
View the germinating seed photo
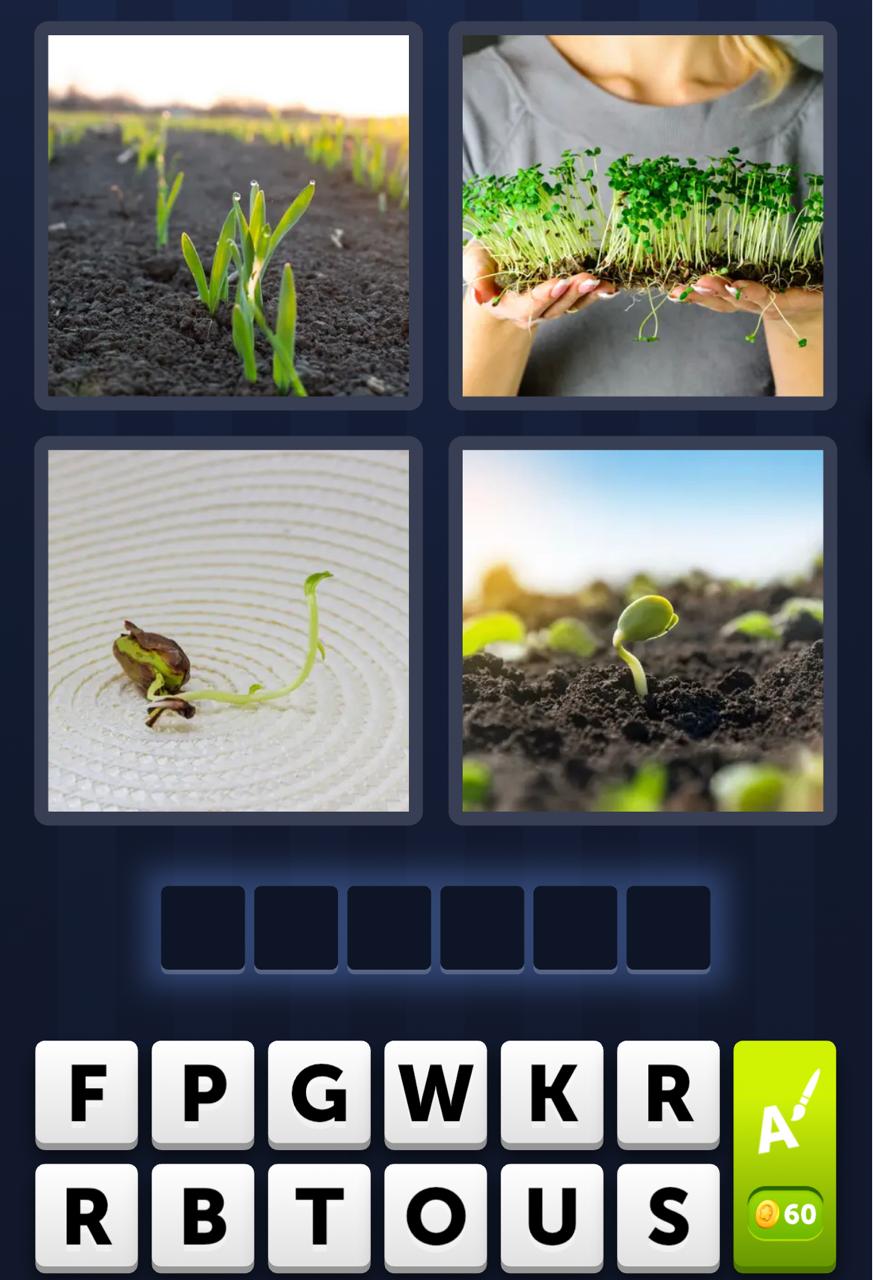click(228, 630)
